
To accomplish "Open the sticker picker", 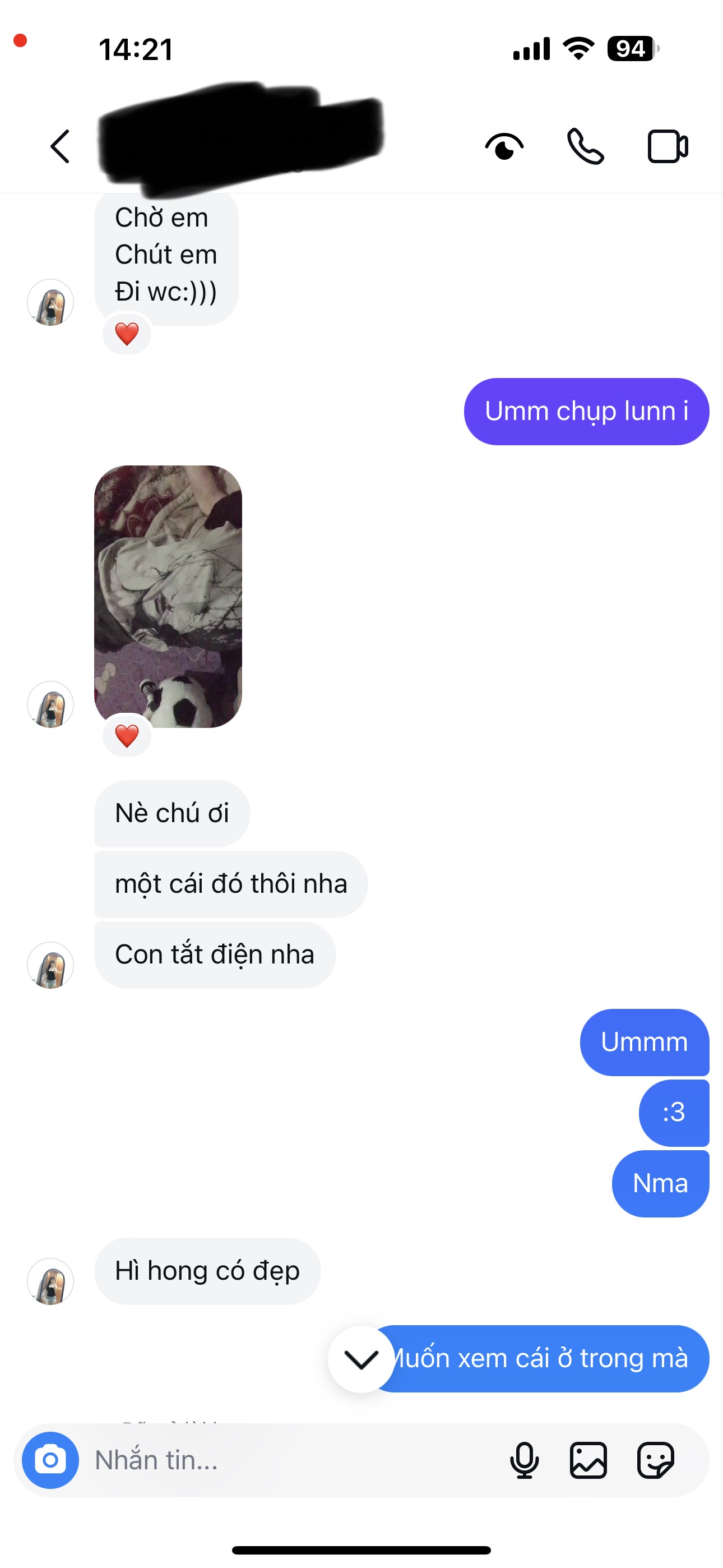I will click(655, 1460).
